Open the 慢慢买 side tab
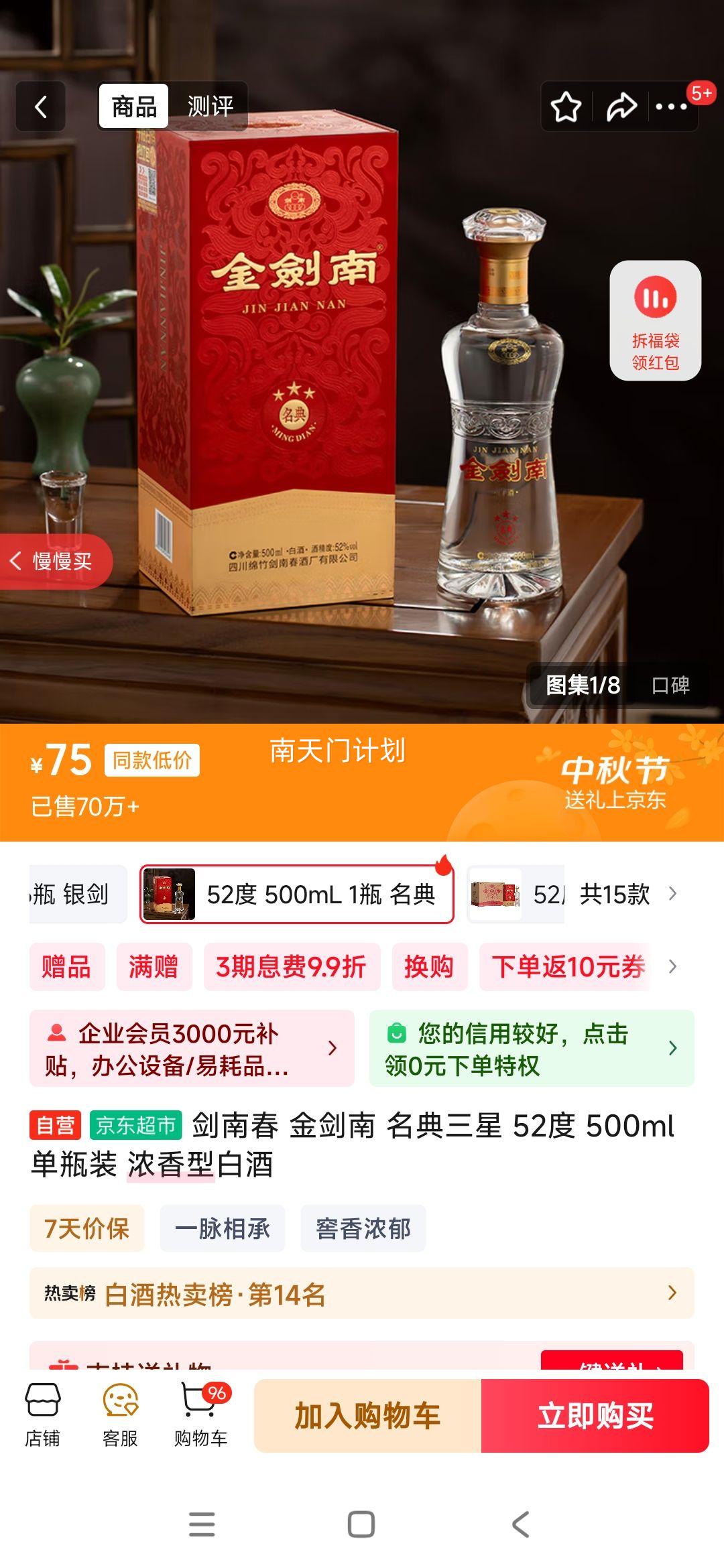The width and height of the screenshot is (724, 1568). point(55,561)
